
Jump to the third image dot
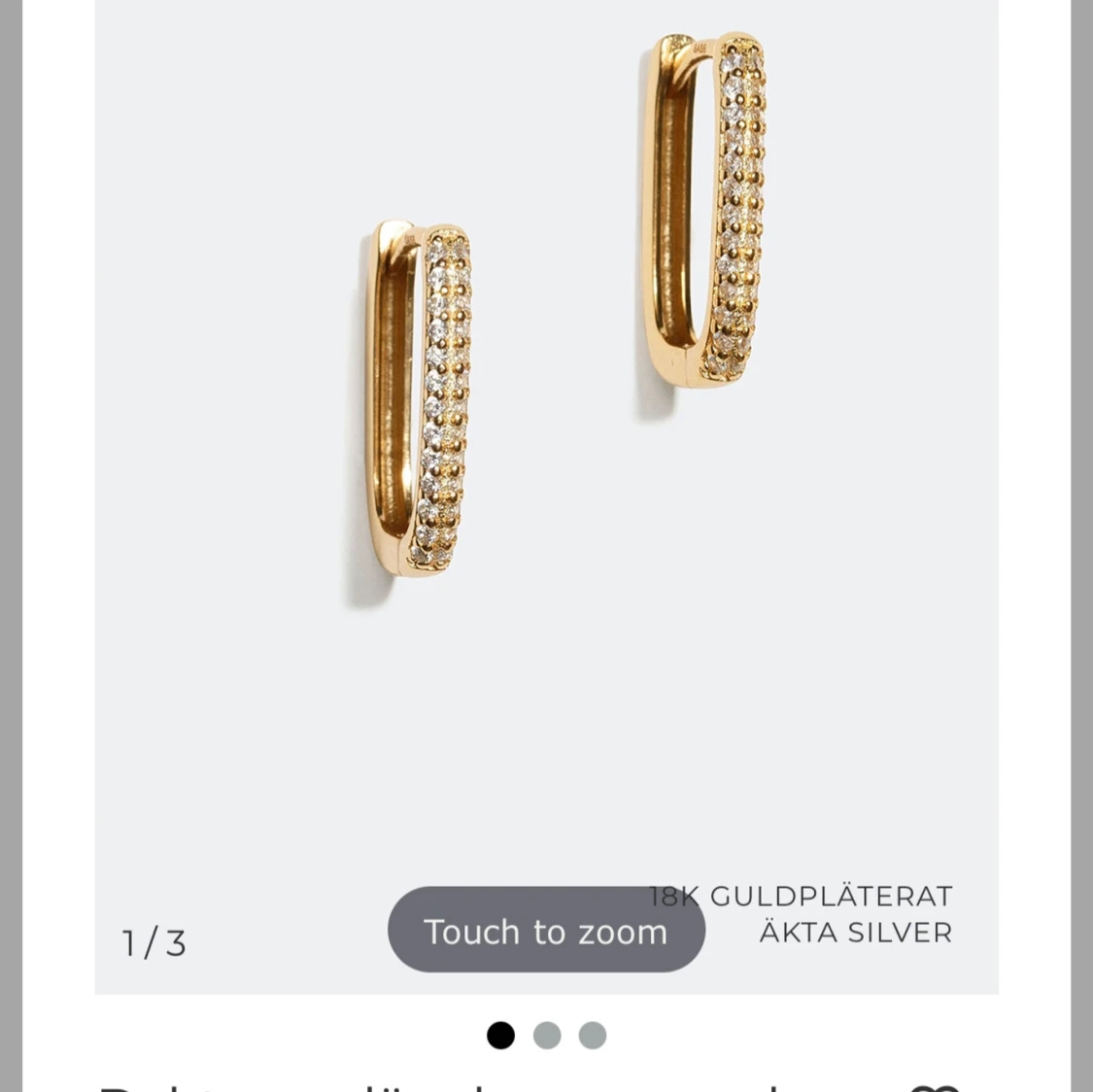[x=593, y=1036]
